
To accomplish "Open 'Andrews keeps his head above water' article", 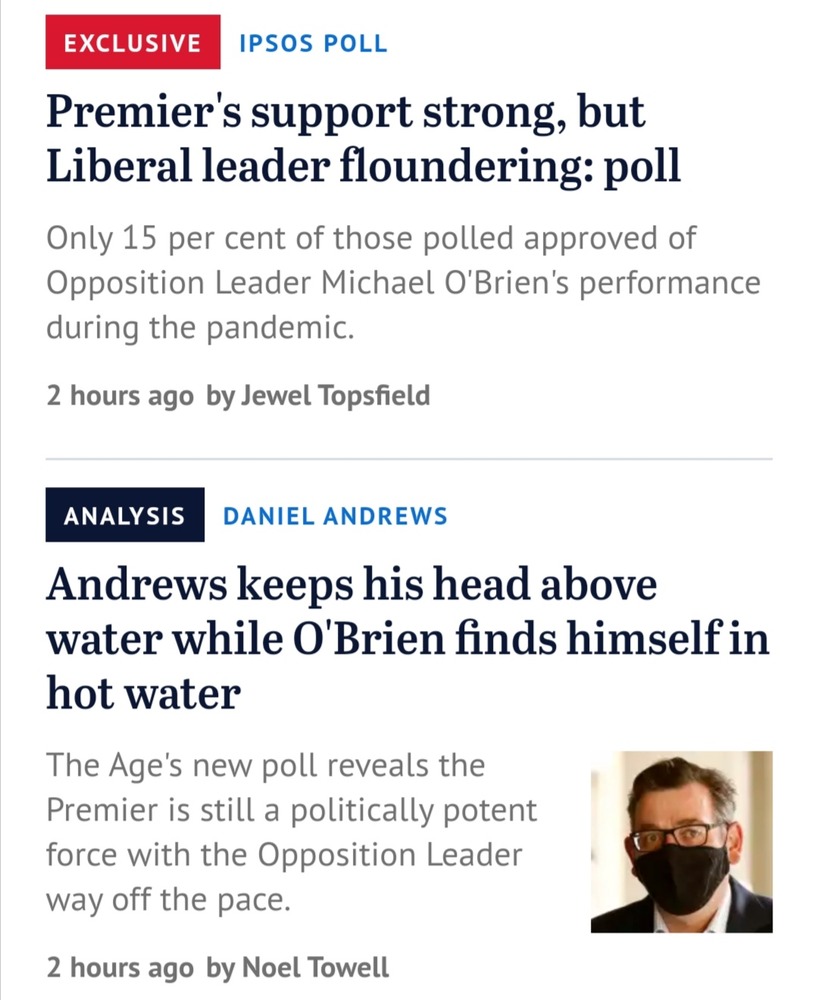I will click(x=407, y=639).
